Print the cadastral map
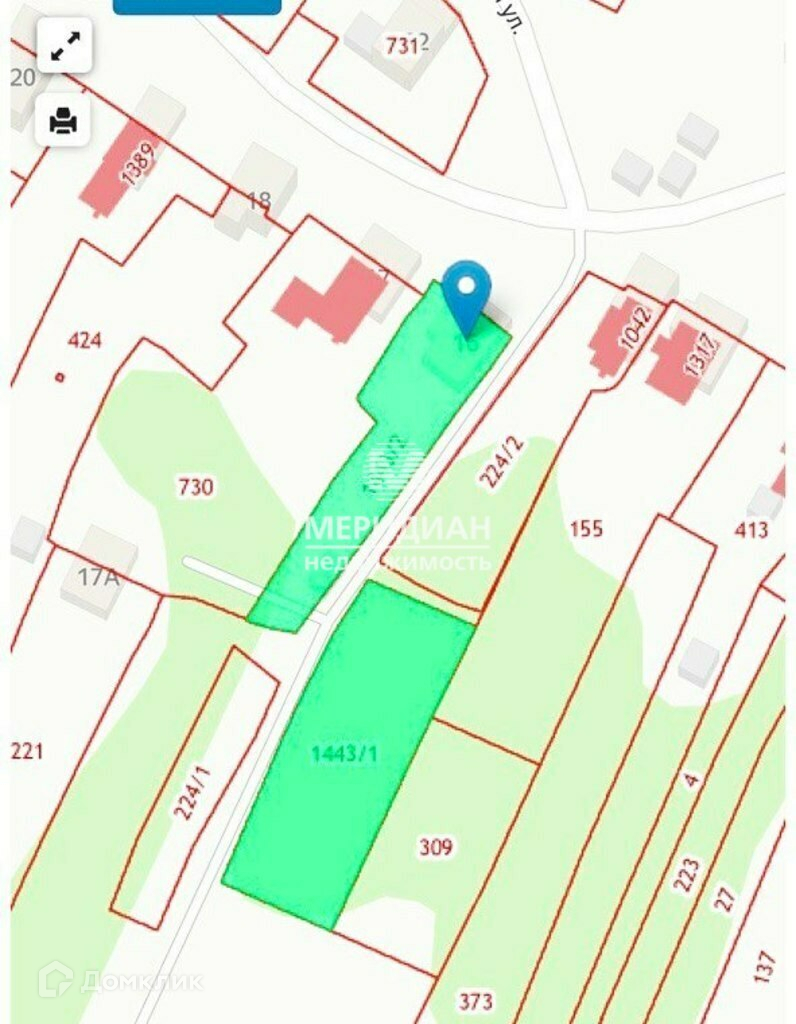Viewport: 796px width, 1024px height. (x=63, y=120)
